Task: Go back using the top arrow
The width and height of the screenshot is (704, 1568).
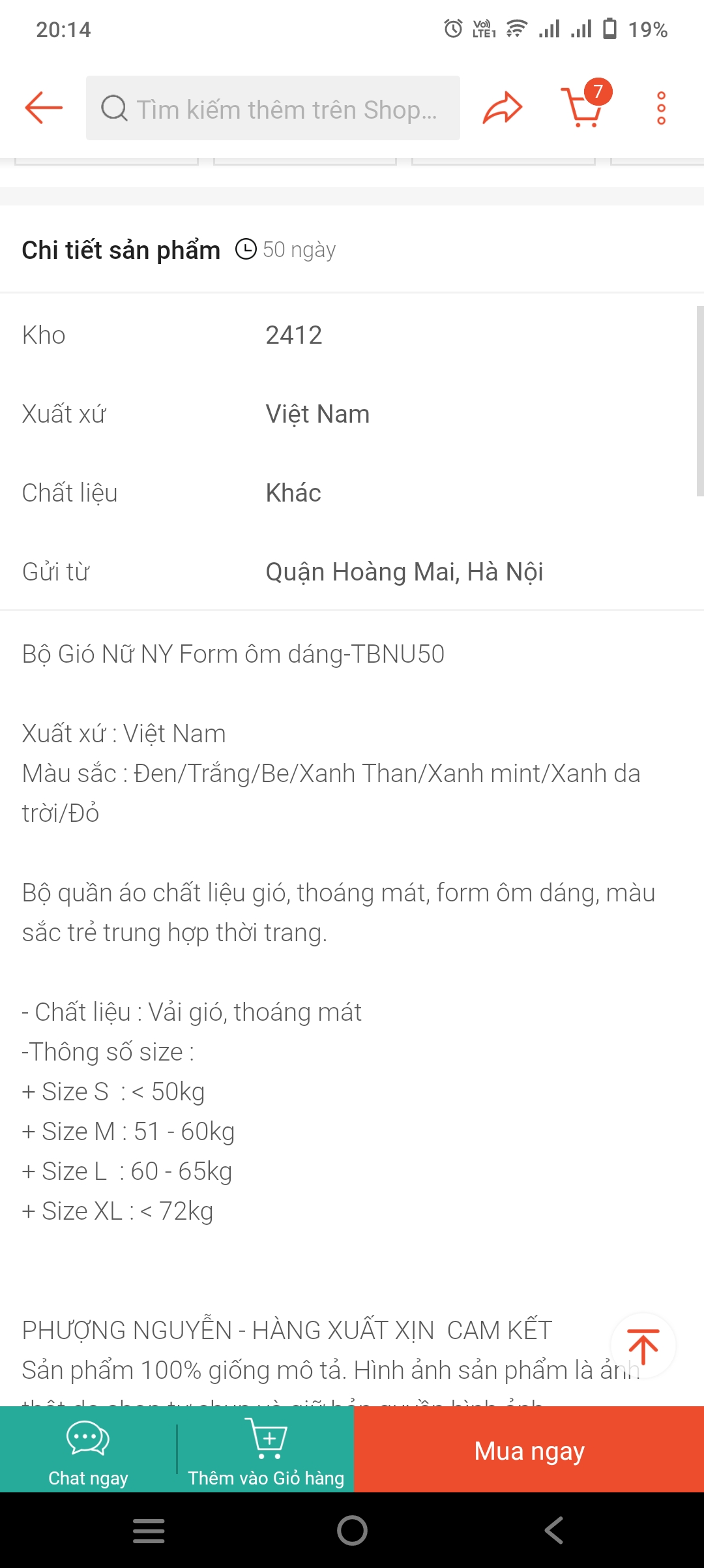Action: pyautogui.click(x=44, y=108)
